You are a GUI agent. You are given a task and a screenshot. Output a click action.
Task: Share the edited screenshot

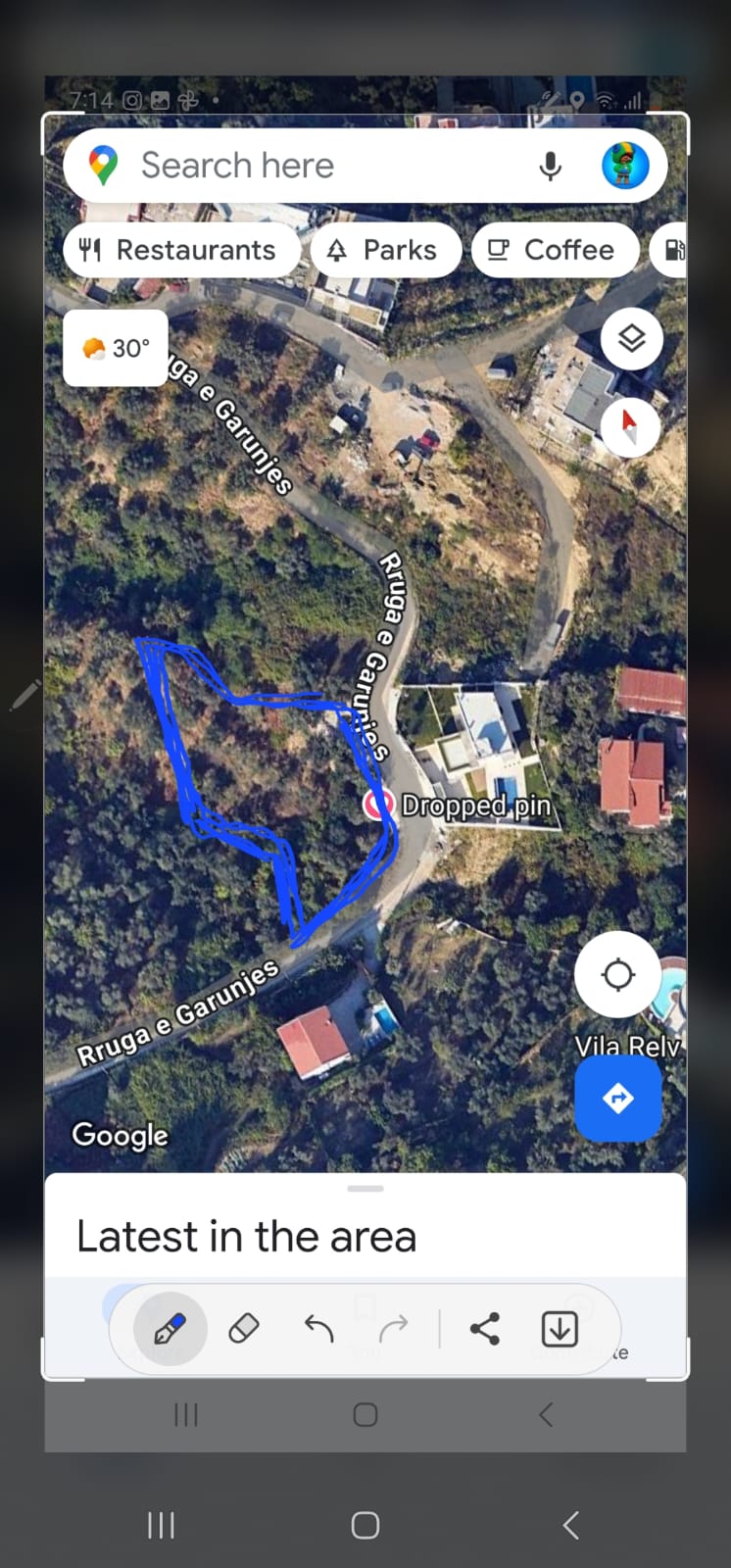[484, 1329]
